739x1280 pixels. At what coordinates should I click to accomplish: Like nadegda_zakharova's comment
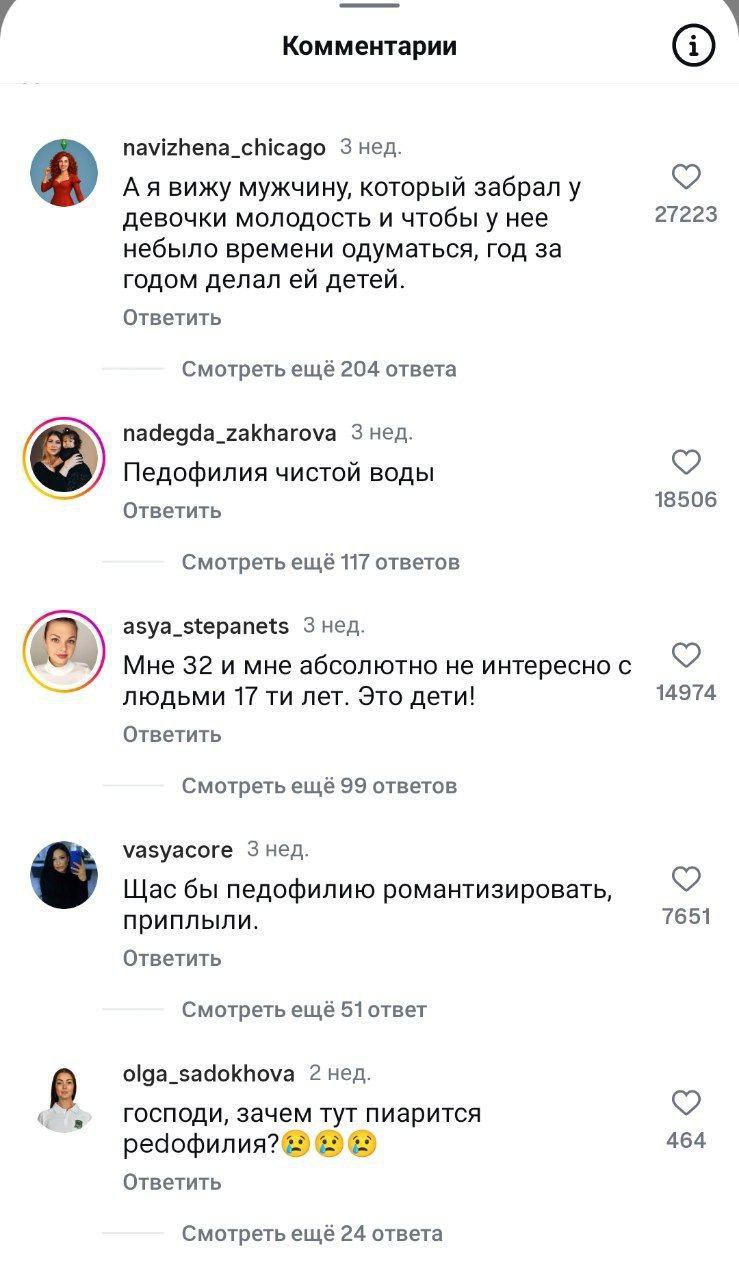tap(685, 462)
